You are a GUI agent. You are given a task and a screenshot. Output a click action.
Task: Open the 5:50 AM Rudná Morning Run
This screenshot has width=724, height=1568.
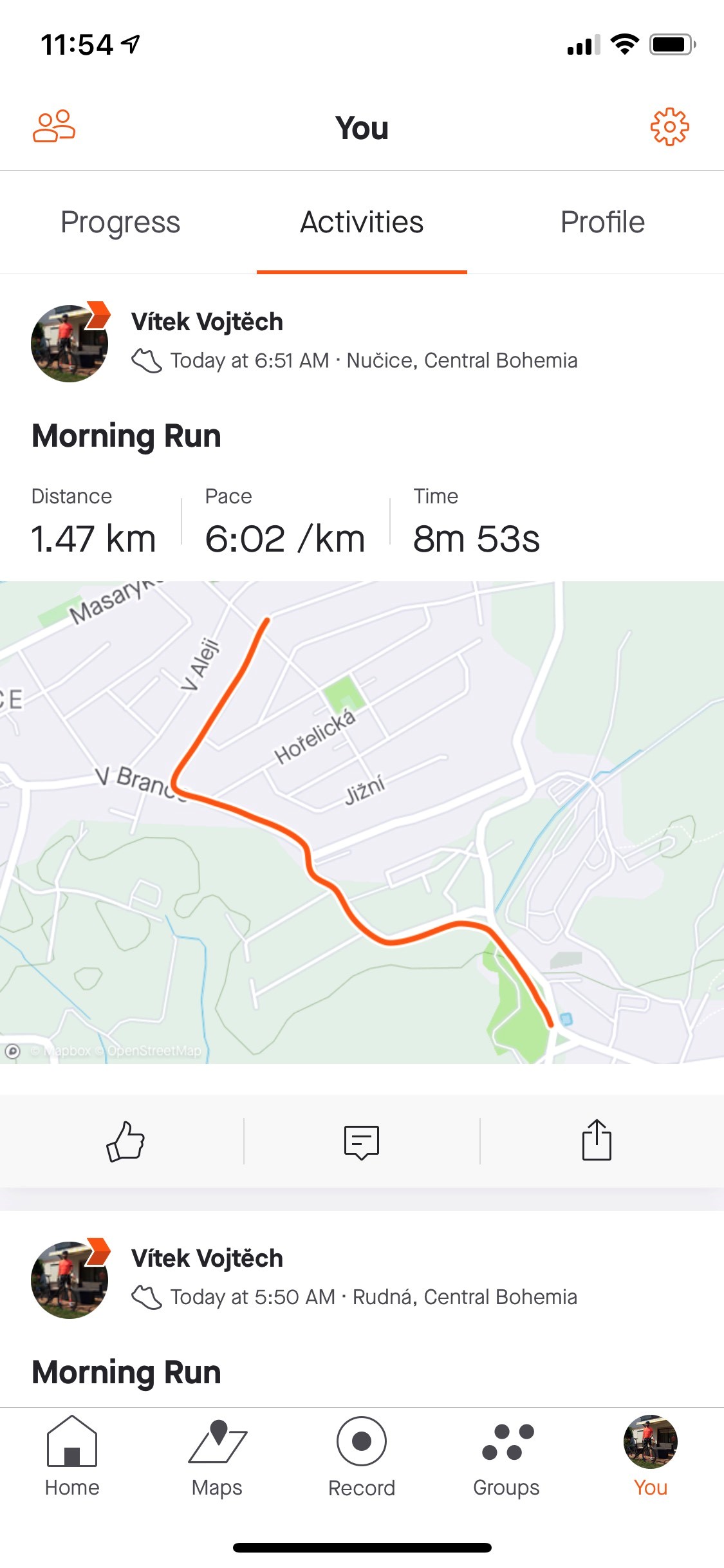(126, 1372)
